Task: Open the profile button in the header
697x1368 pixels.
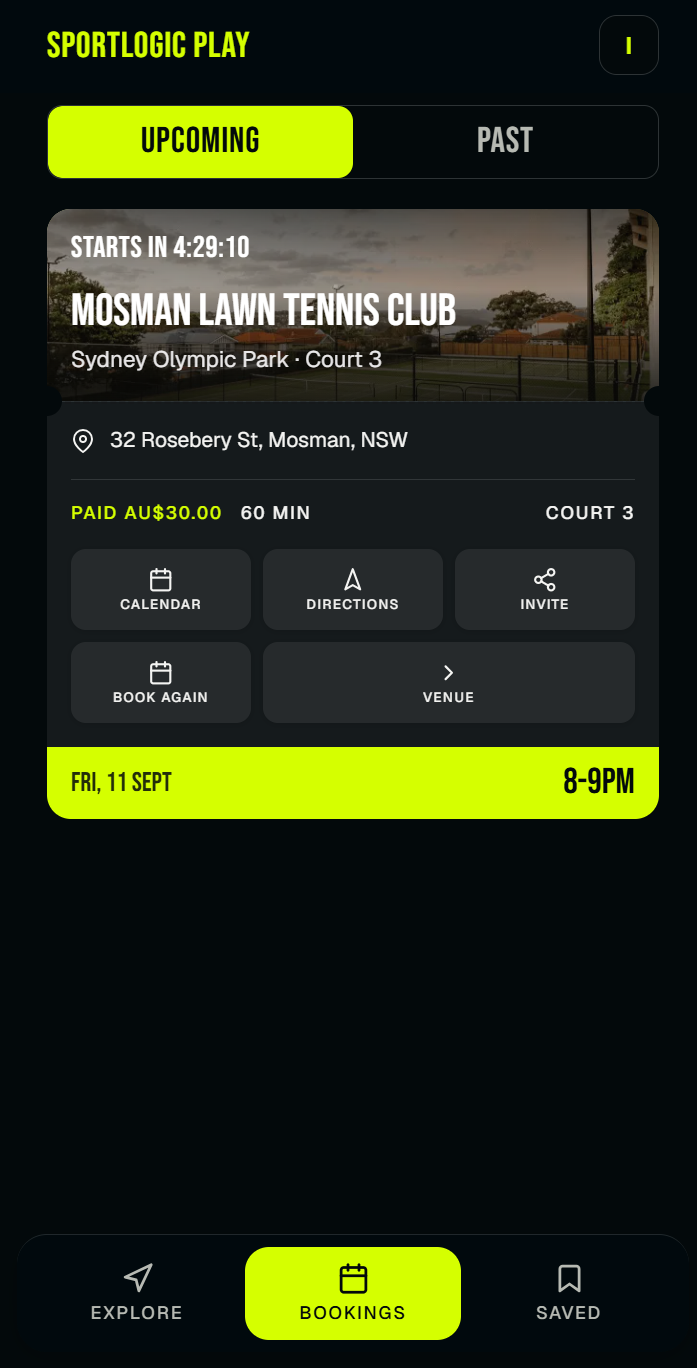Action: [628, 45]
